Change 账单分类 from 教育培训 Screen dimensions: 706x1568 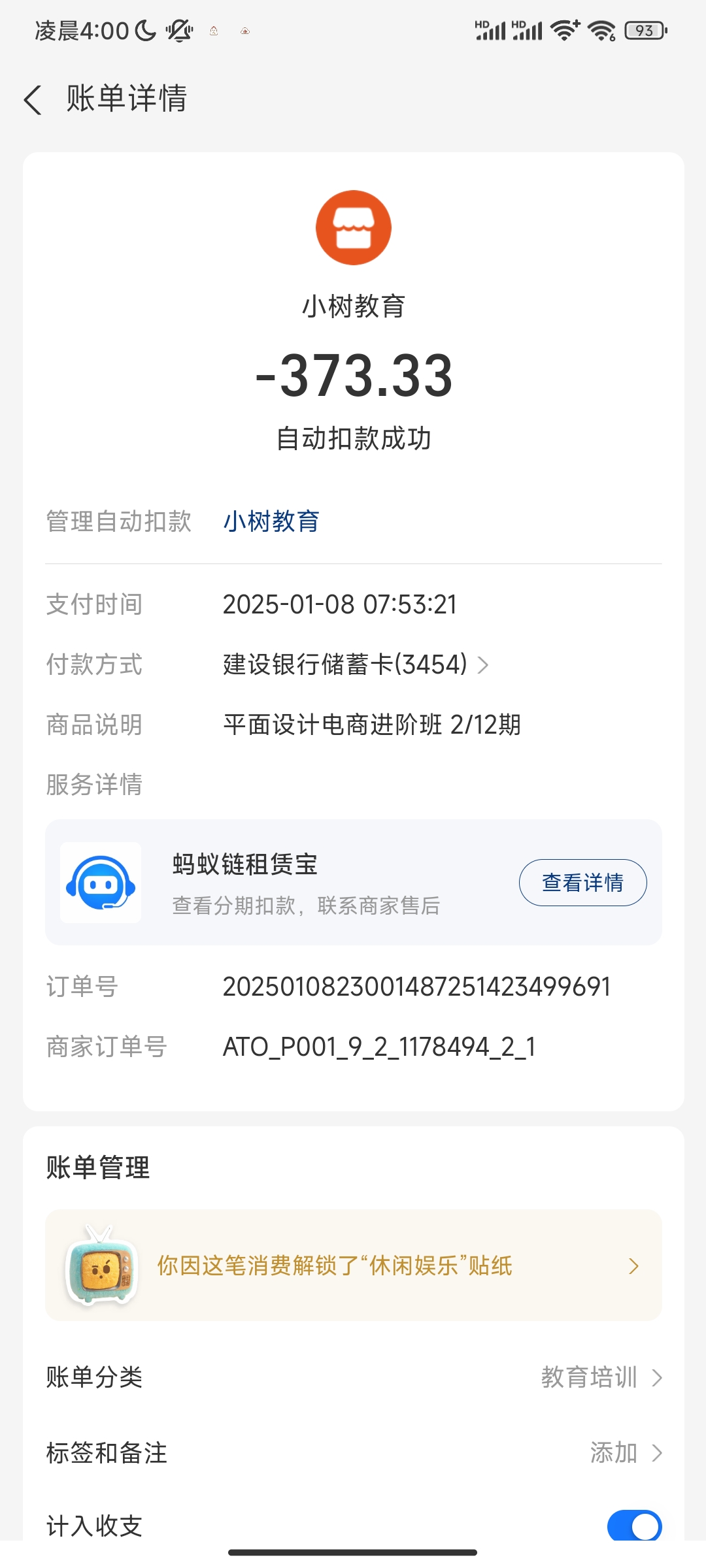coord(600,1377)
